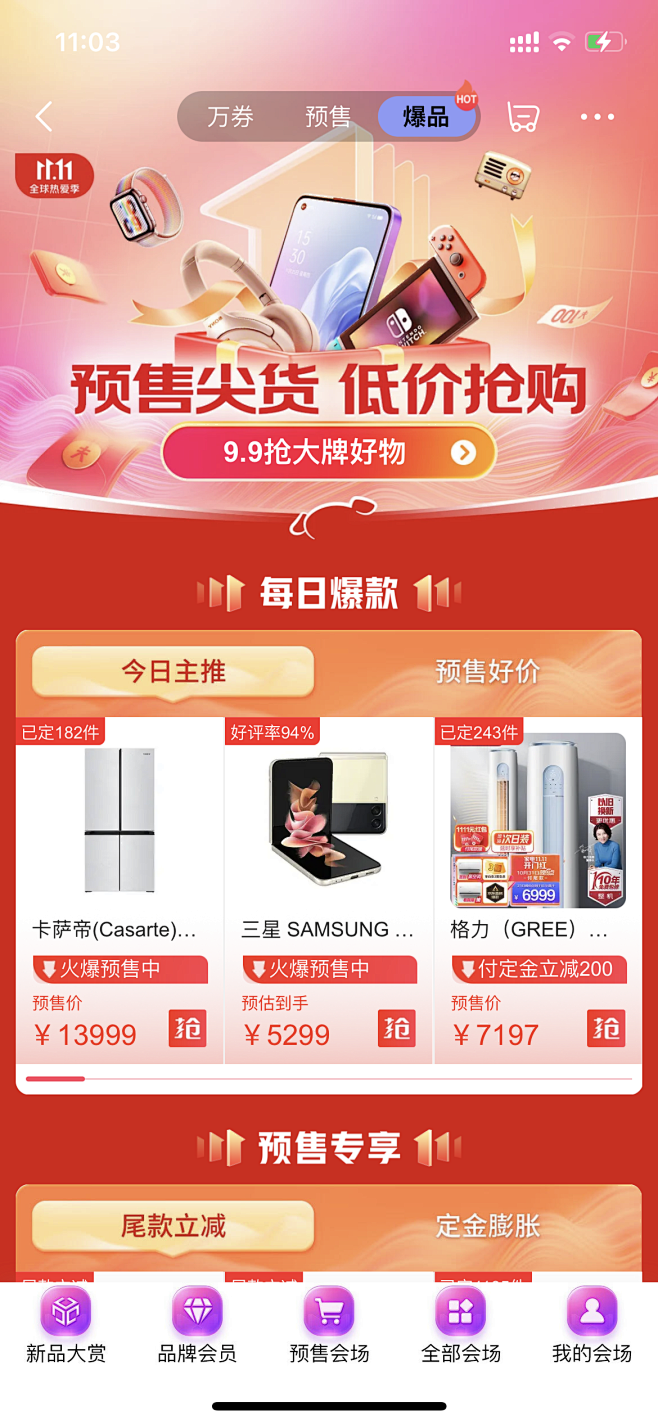The image size is (658, 1424).
Task: Select the 爆品 top tab
Action: [x=426, y=117]
